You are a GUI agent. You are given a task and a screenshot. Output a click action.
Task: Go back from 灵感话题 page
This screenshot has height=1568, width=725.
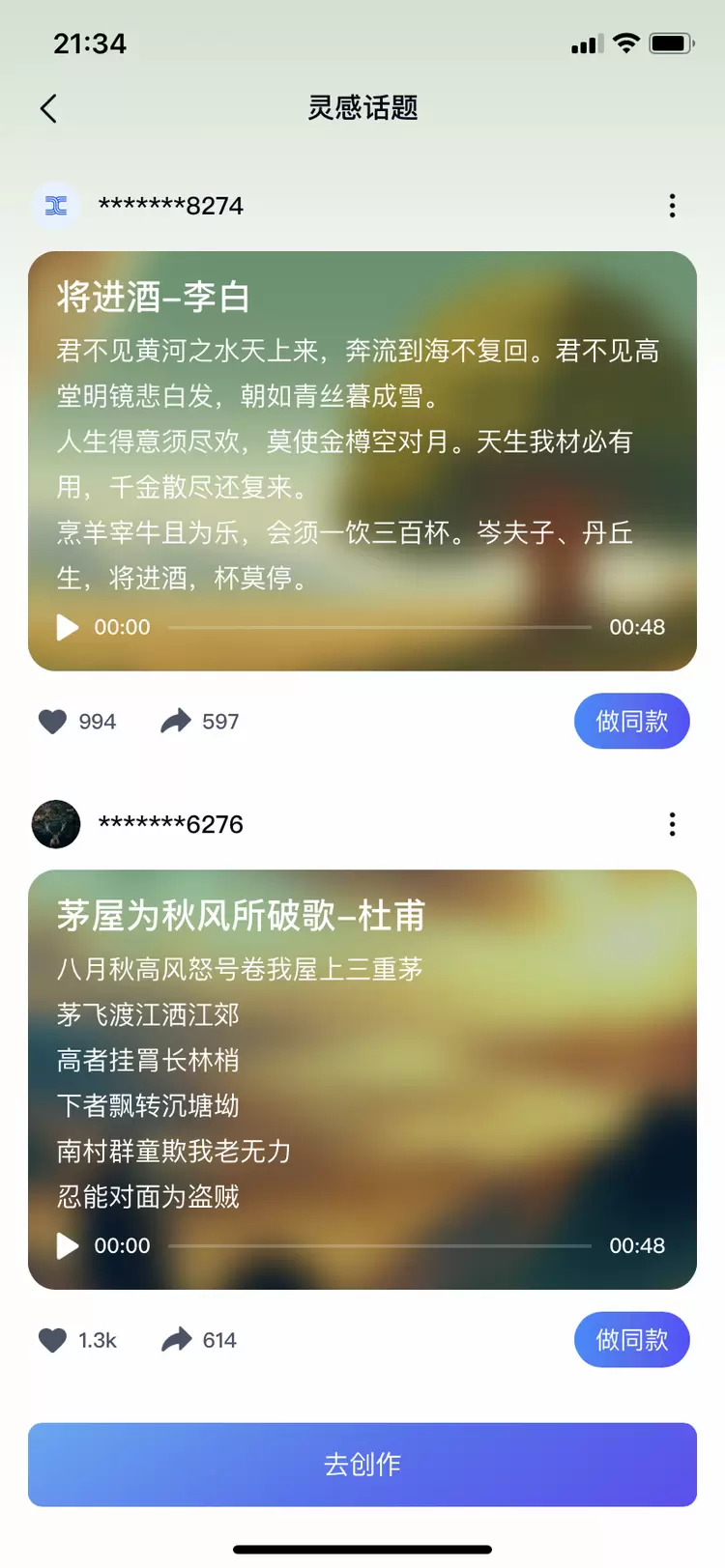point(48,108)
